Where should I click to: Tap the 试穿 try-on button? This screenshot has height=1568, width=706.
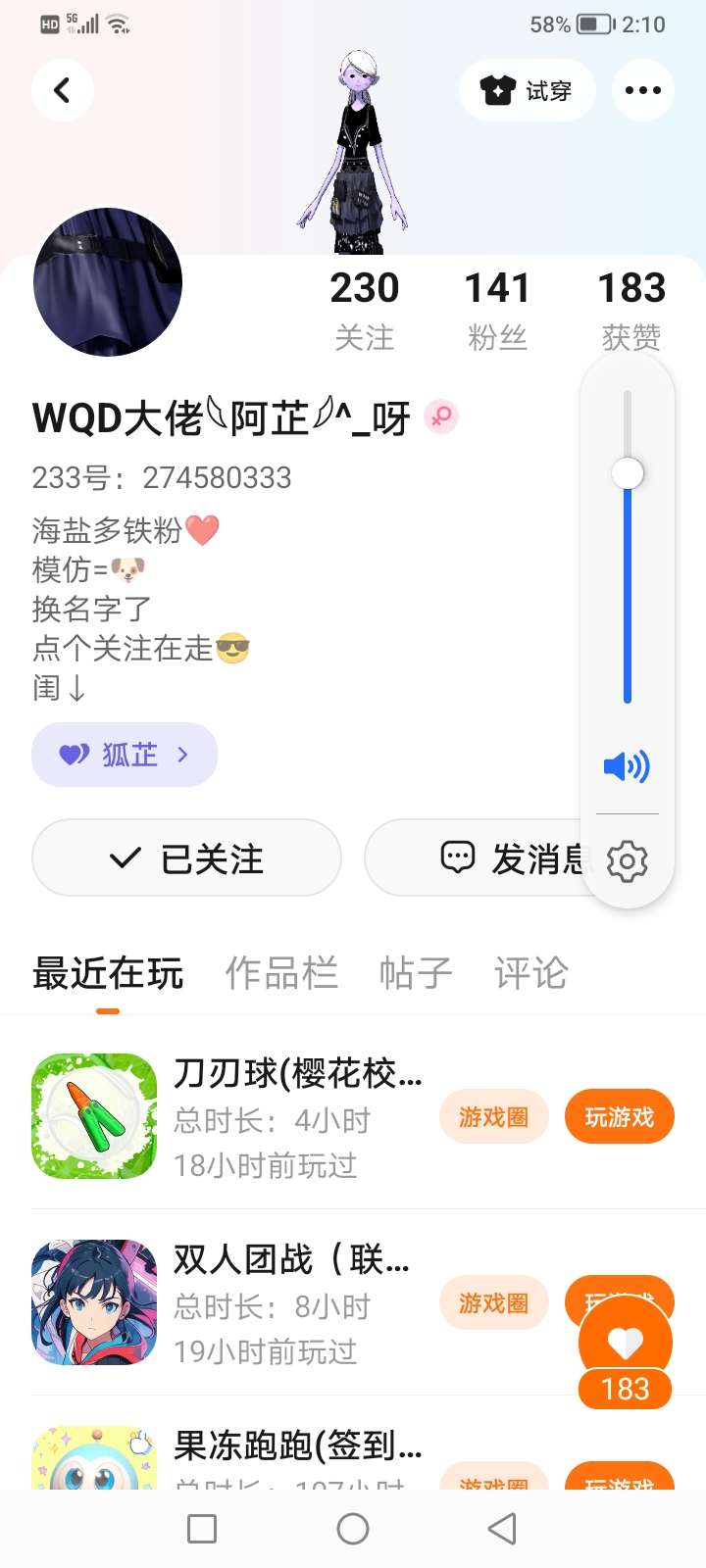click(527, 90)
